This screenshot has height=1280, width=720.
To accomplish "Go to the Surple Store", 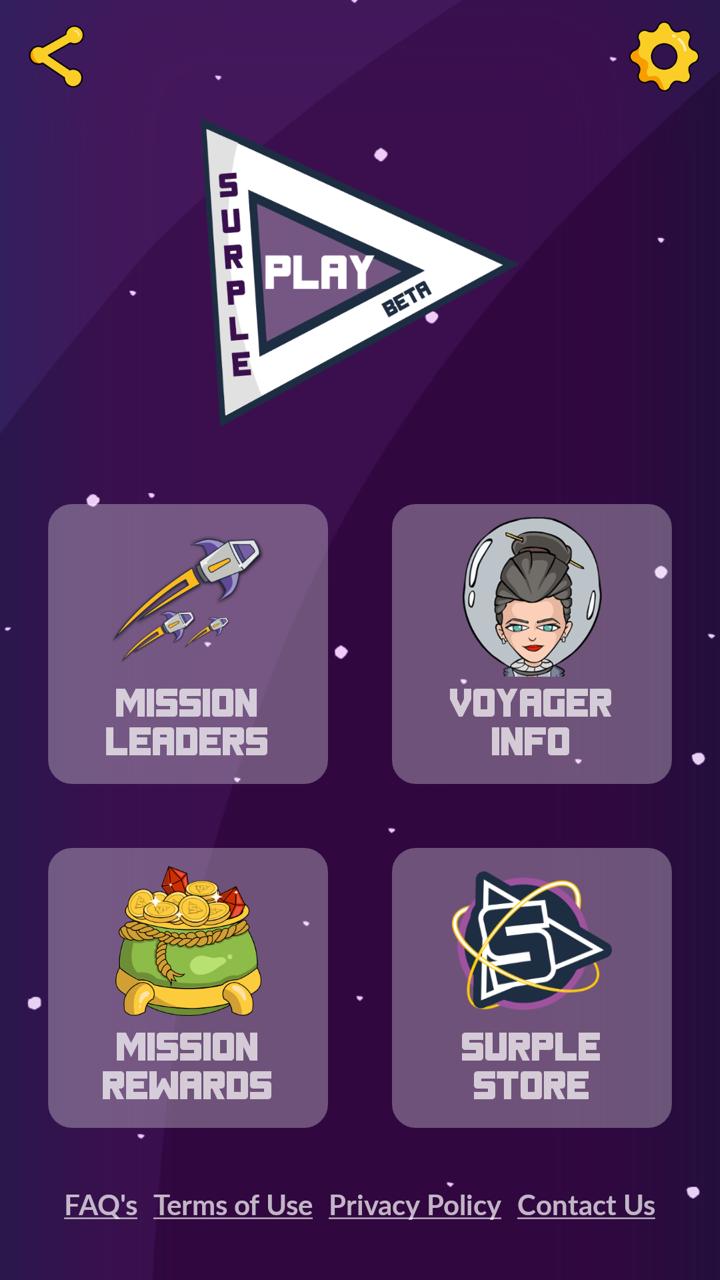I will pos(531,988).
